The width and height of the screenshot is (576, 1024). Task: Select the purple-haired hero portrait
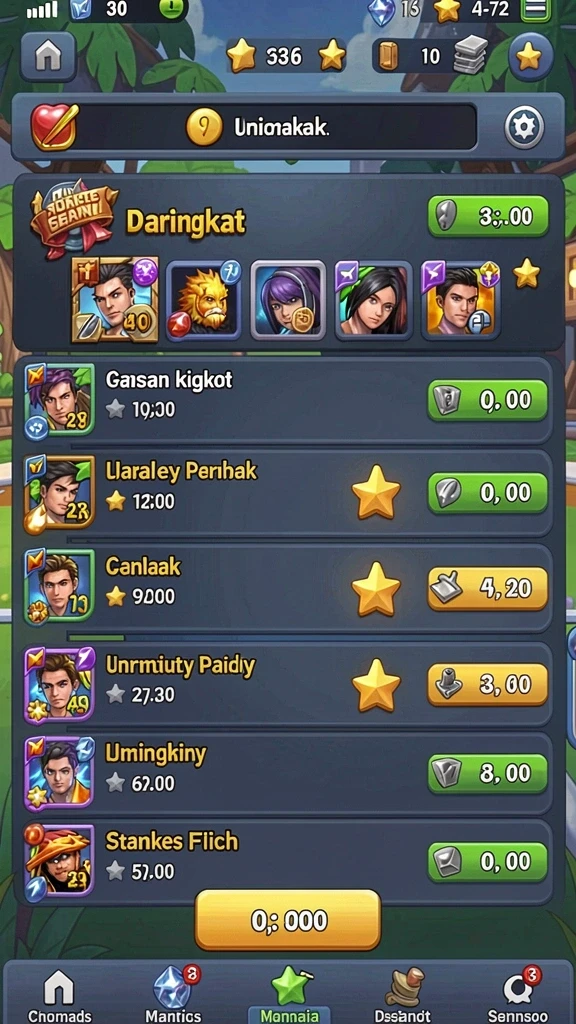[x=288, y=299]
